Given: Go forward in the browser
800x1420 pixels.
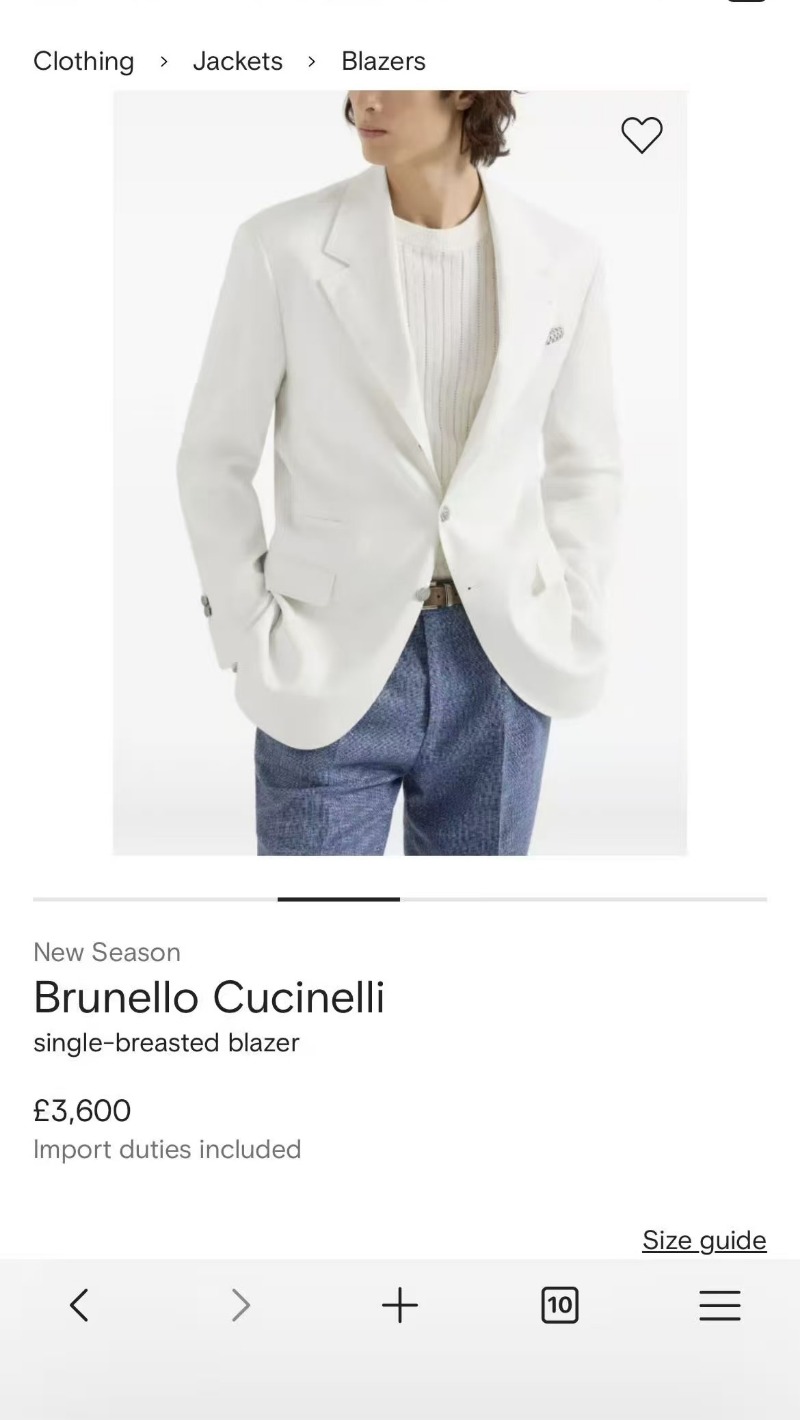Looking at the screenshot, I should pyautogui.click(x=240, y=1305).
